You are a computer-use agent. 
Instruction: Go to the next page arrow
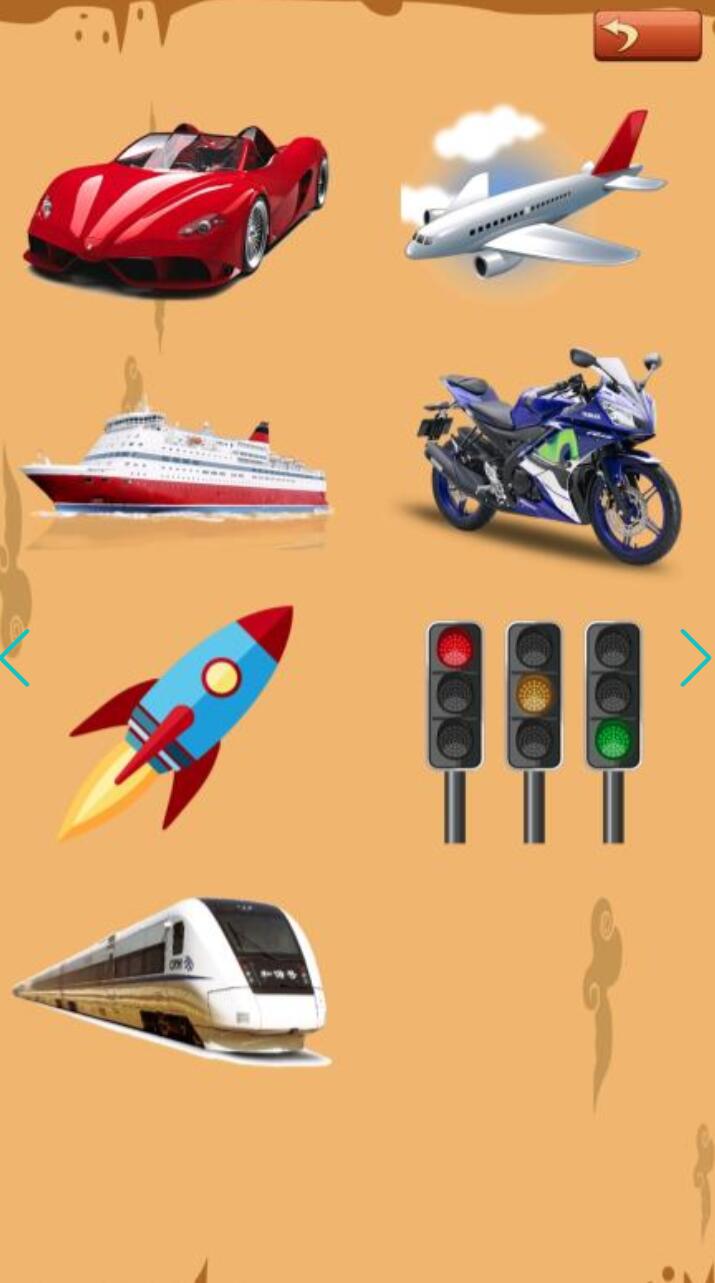tap(695, 658)
